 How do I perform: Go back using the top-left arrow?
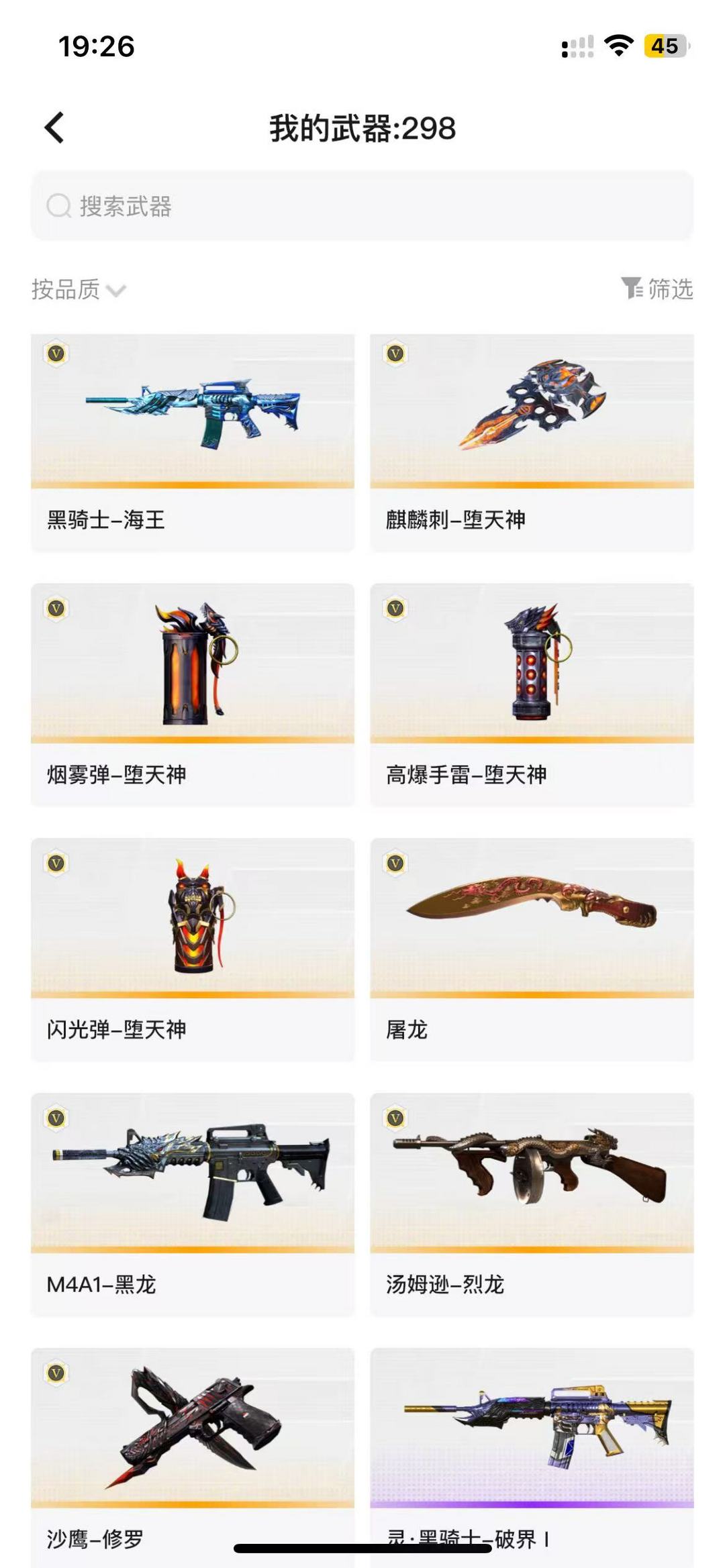(54, 127)
